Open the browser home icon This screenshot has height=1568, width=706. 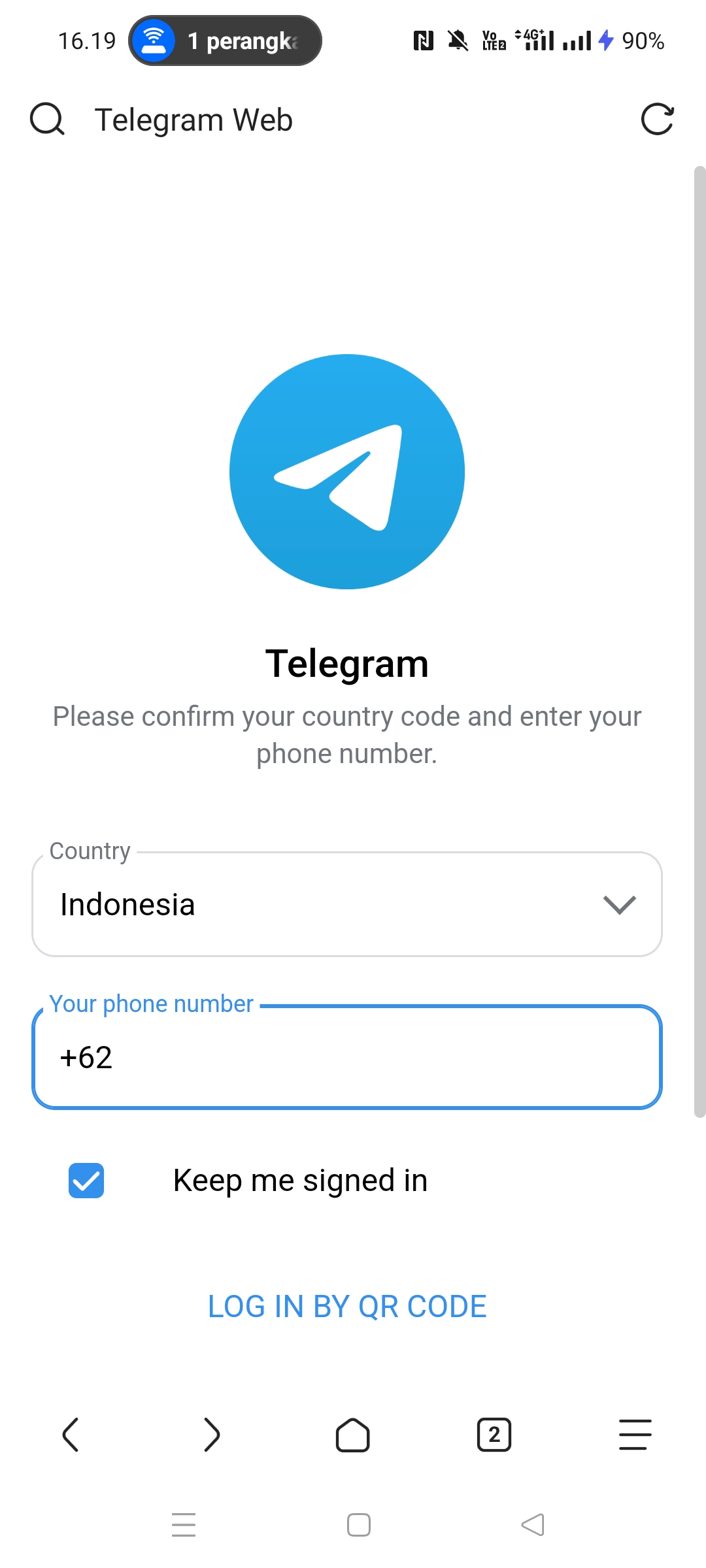pyautogui.click(x=353, y=1435)
